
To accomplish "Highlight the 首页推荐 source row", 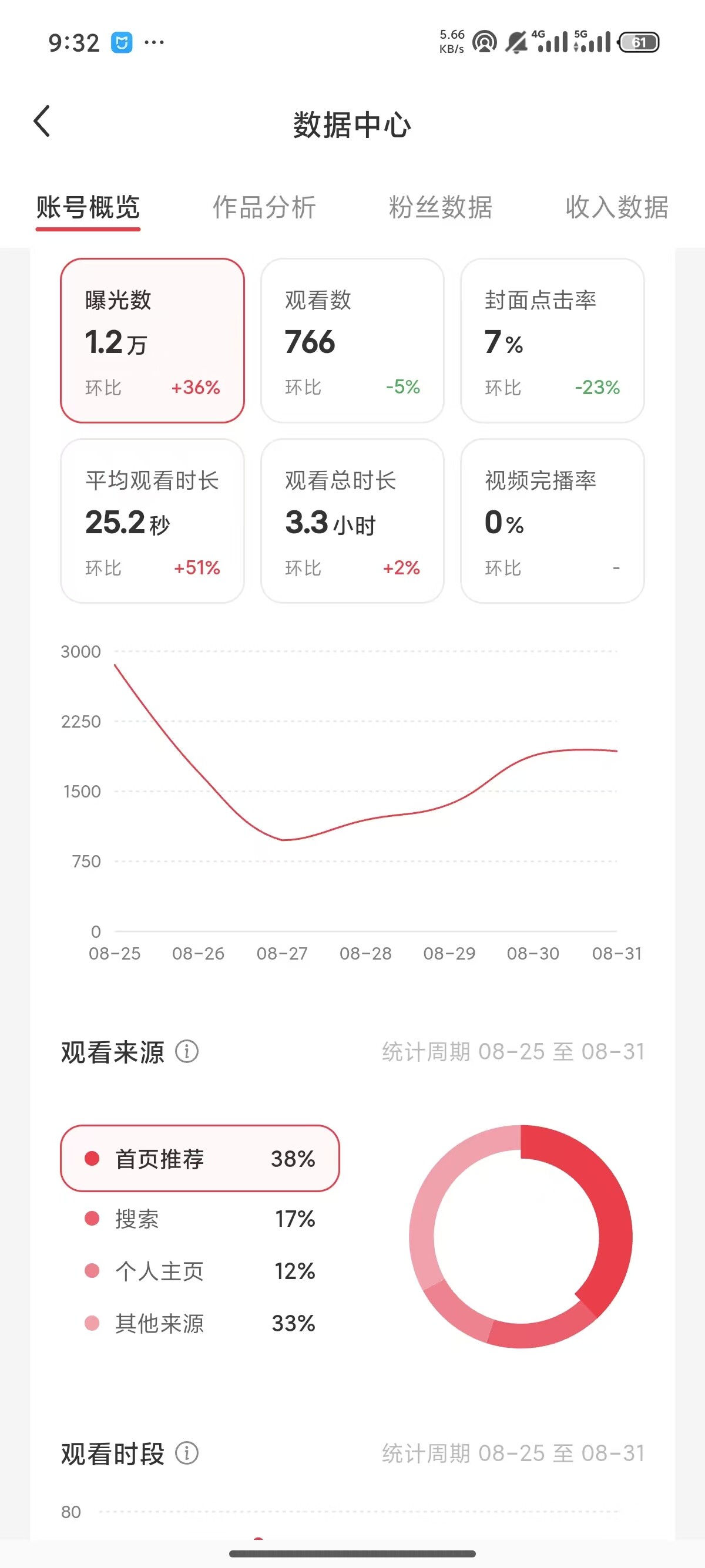I will (200, 1158).
